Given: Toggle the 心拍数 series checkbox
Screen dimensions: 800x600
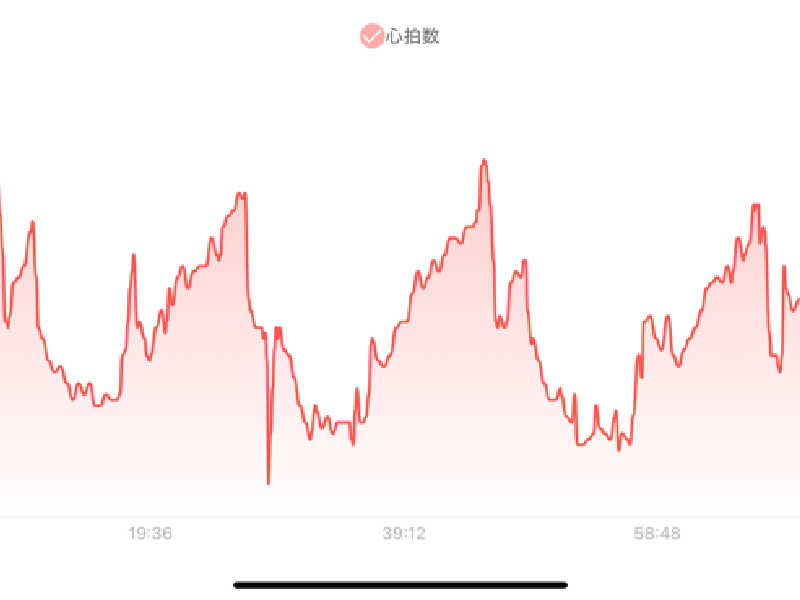Looking at the screenshot, I should (372, 37).
